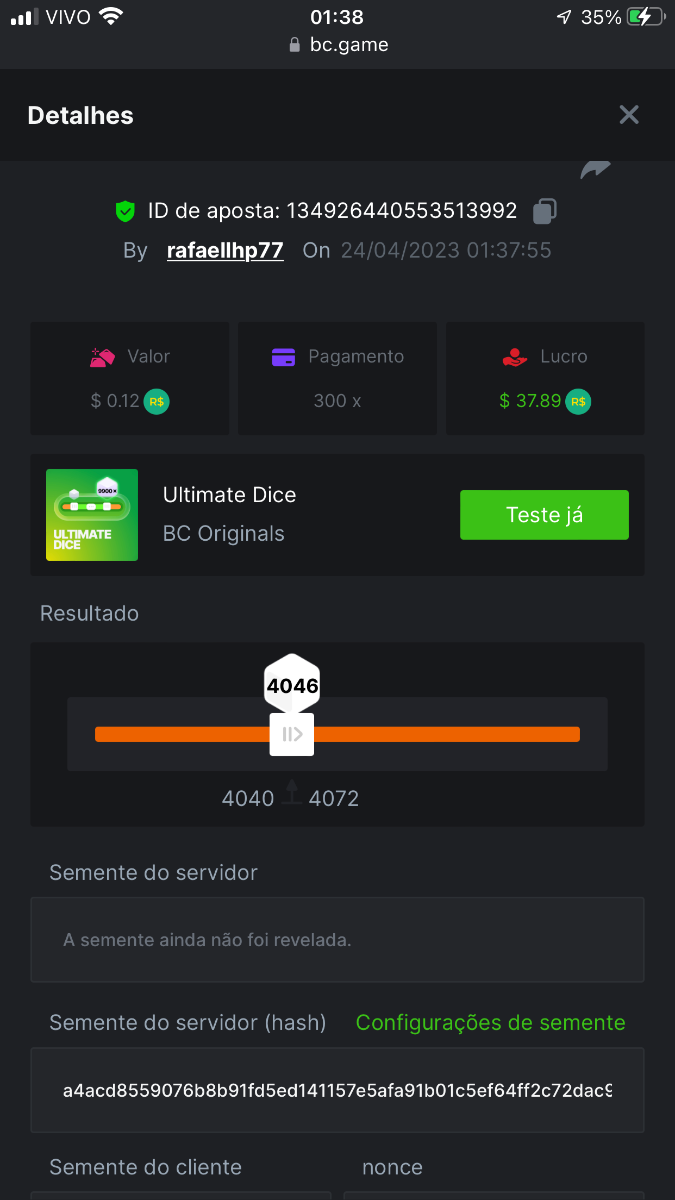Tap the Teste já button
The width and height of the screenshot is (675, 1200).
tap(544, 515)
